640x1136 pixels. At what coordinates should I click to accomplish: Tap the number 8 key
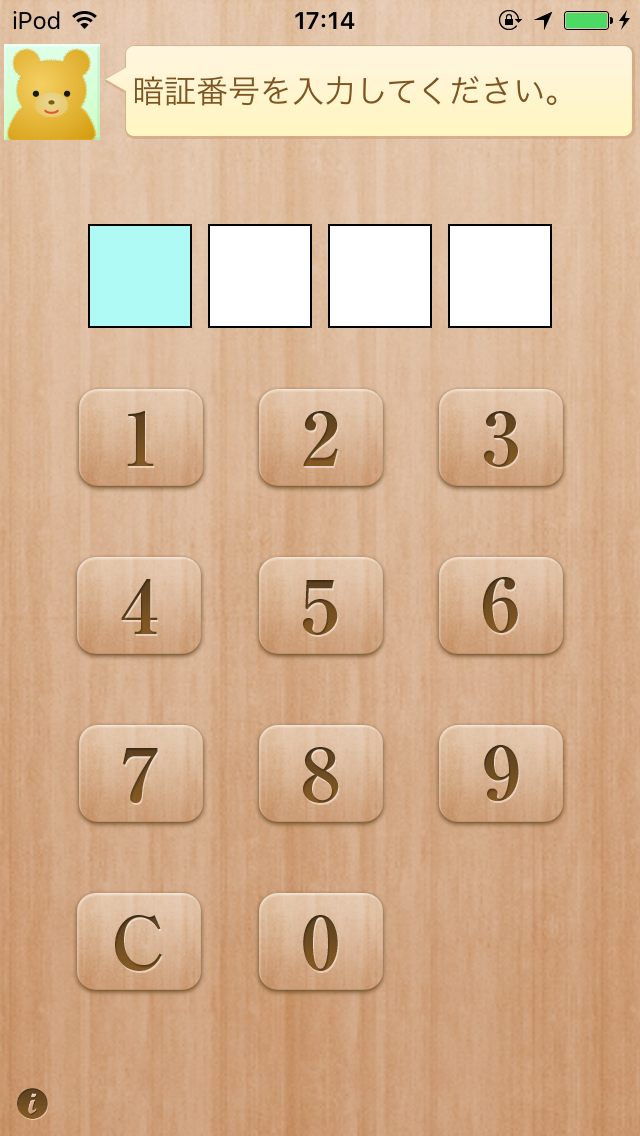(x=321, y=774)
